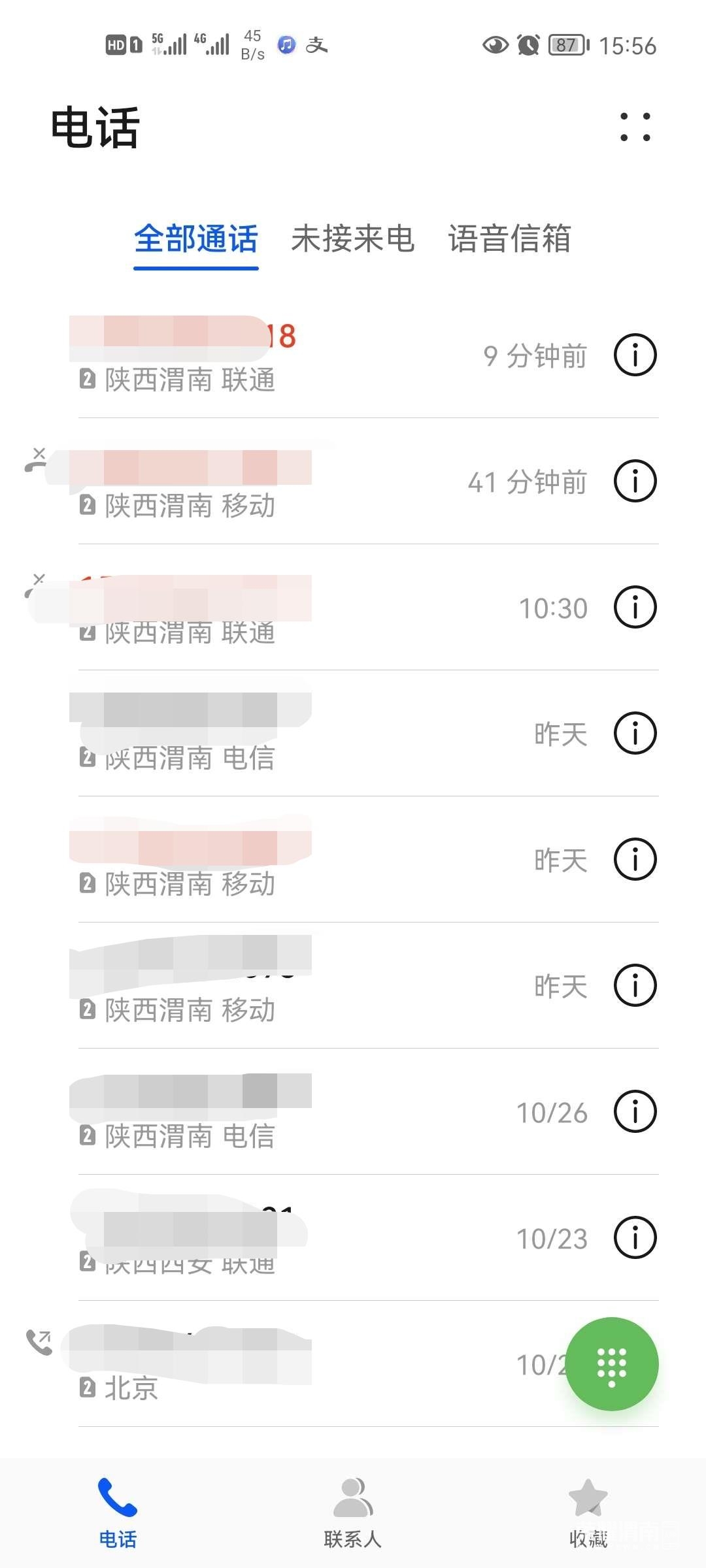
Task: Switch to the 语音信箱 tab
Action: (x=509, y=240)
